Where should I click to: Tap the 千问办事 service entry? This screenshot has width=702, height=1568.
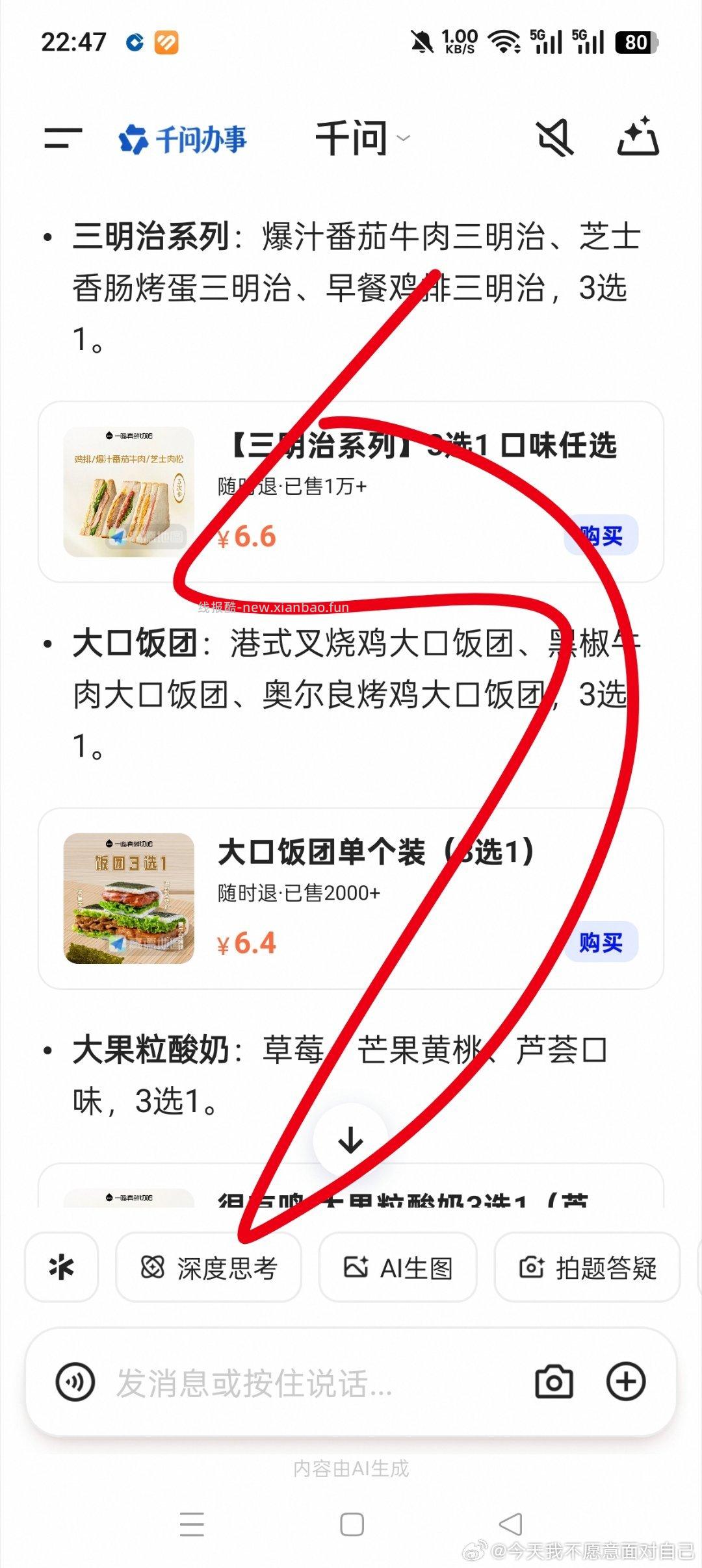coord(182,138)
